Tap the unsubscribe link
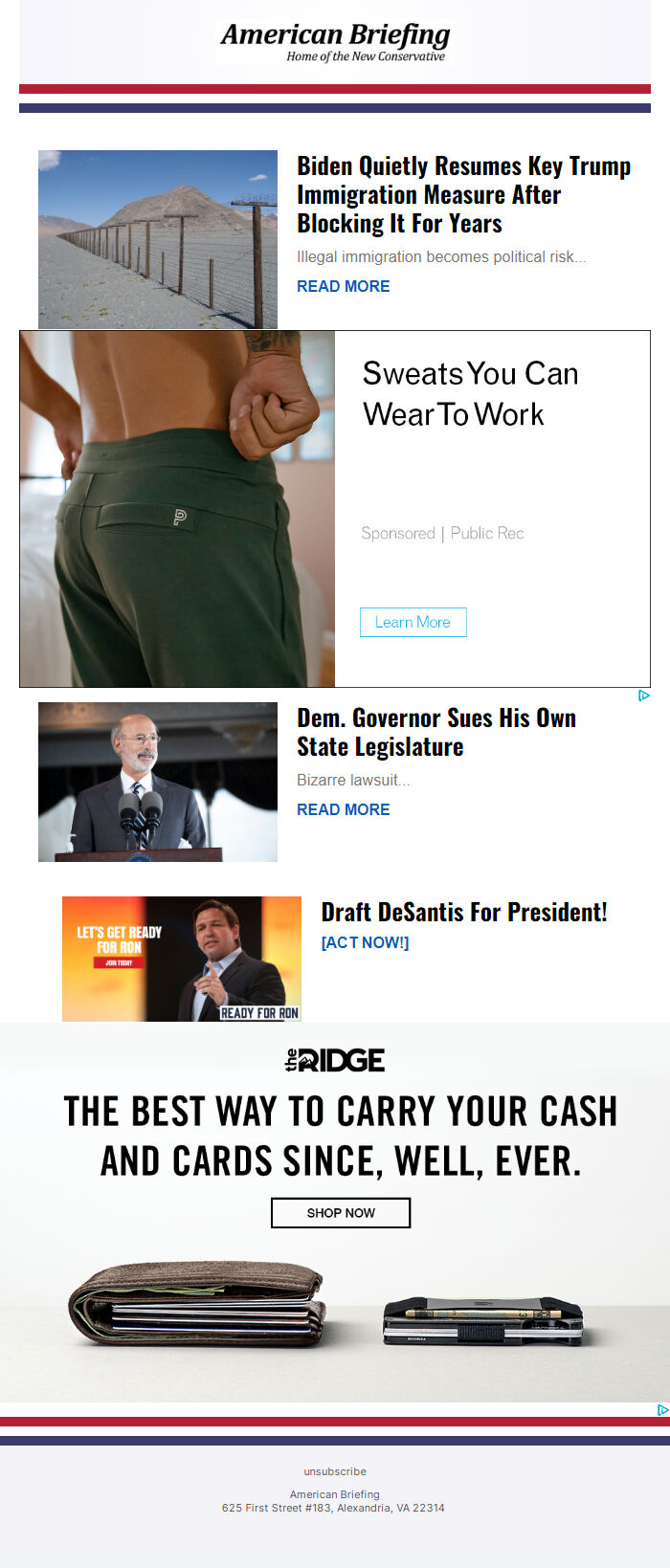The image size is (670, 1568). coord(335,1471)
